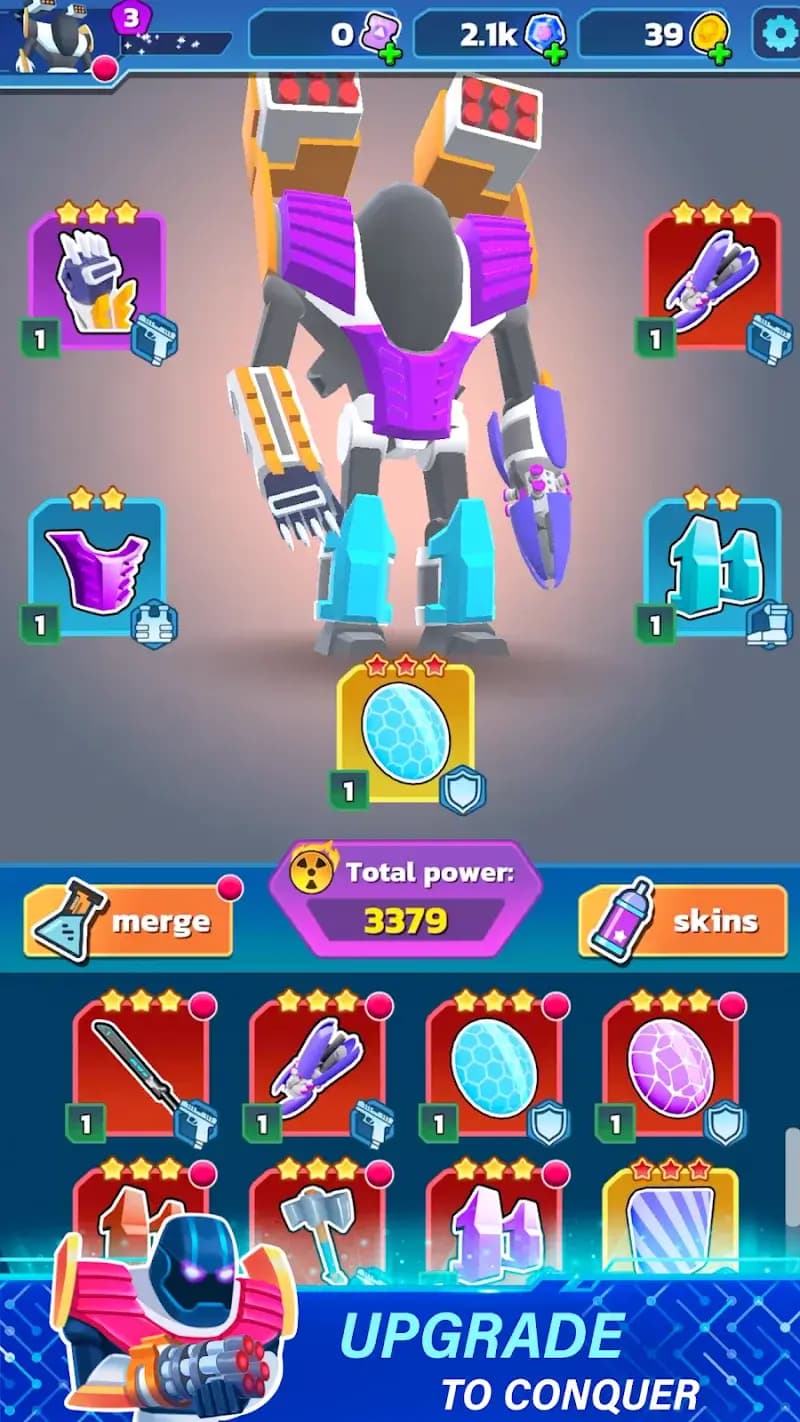Add more blue gem currency
Image resolution: width=800 pixels, height=1422 pixels.
(x=555, y=52)
